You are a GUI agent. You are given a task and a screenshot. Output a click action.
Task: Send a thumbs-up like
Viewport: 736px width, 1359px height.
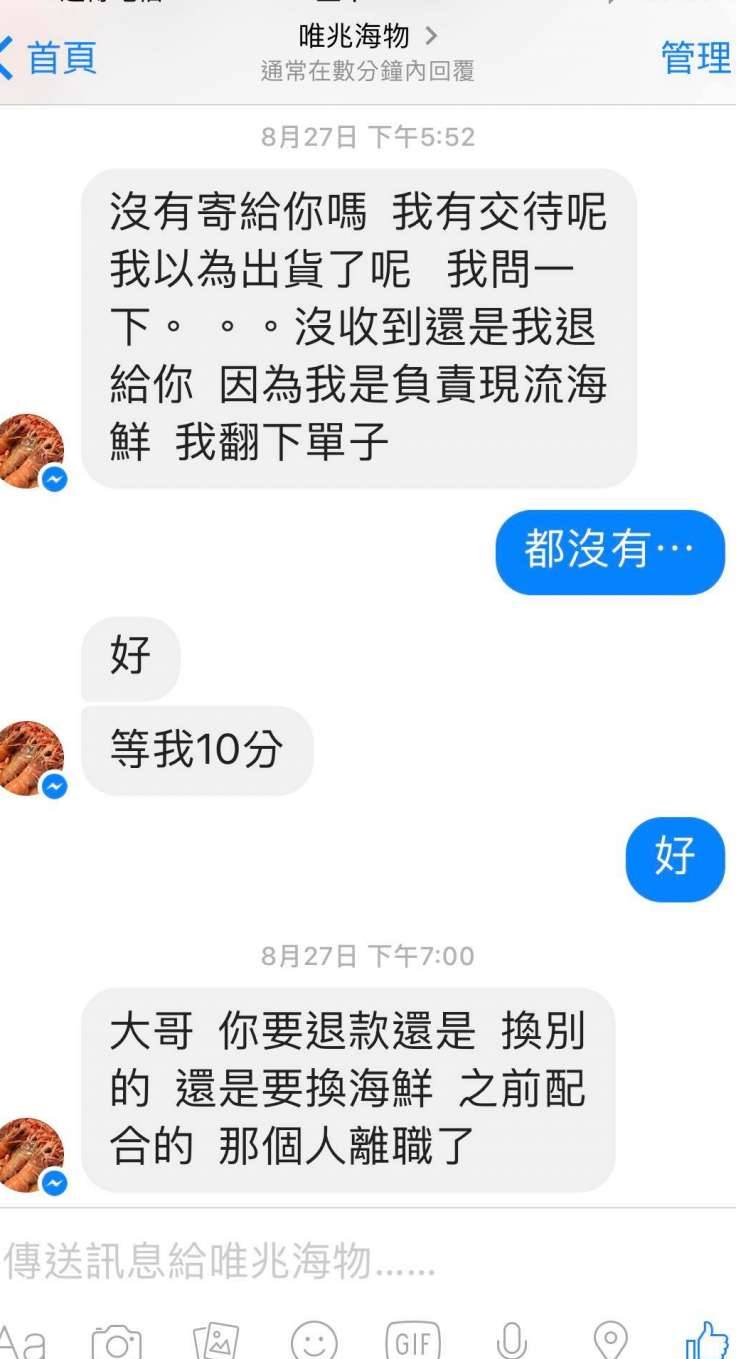click(x=707, y=1340)
